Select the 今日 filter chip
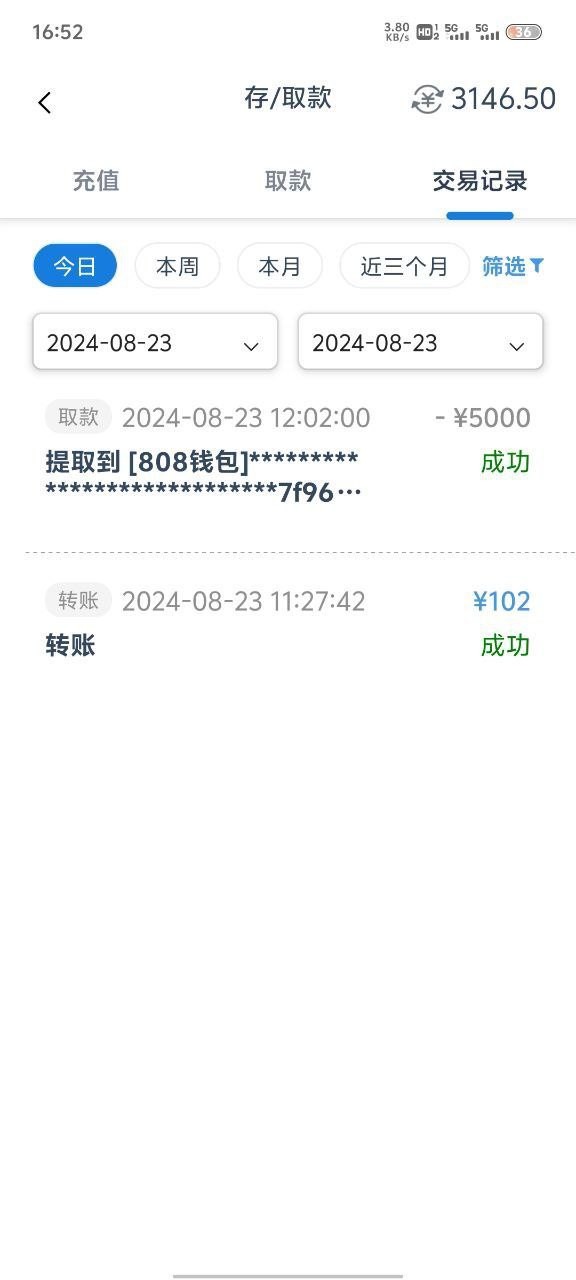The width and height of the screenshot is (576, 1280). tap(75, 266)
